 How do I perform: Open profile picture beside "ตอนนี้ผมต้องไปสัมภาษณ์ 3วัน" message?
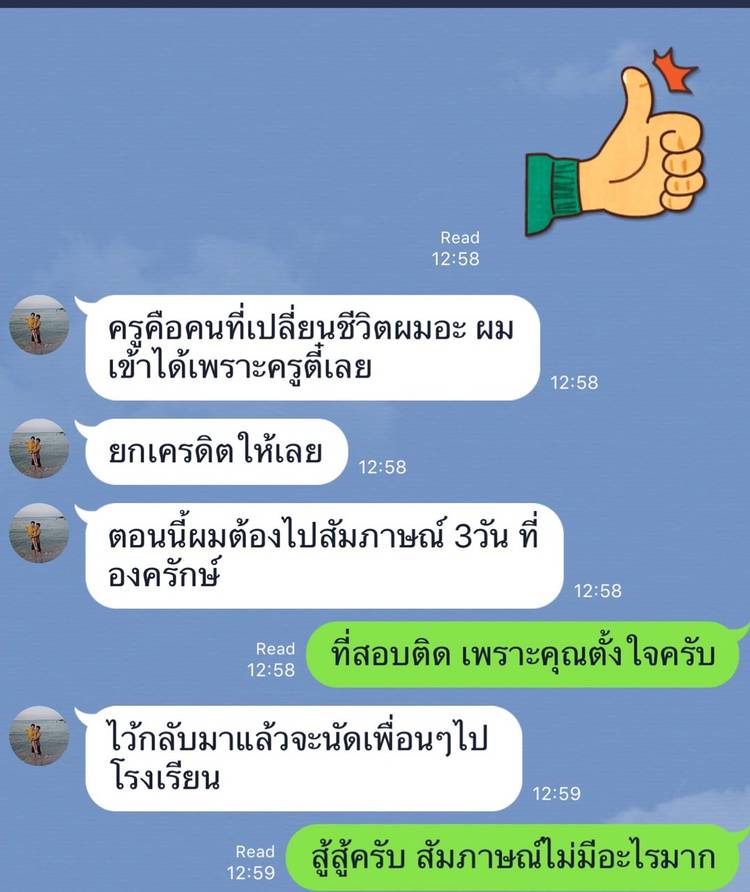pos(39,533)
